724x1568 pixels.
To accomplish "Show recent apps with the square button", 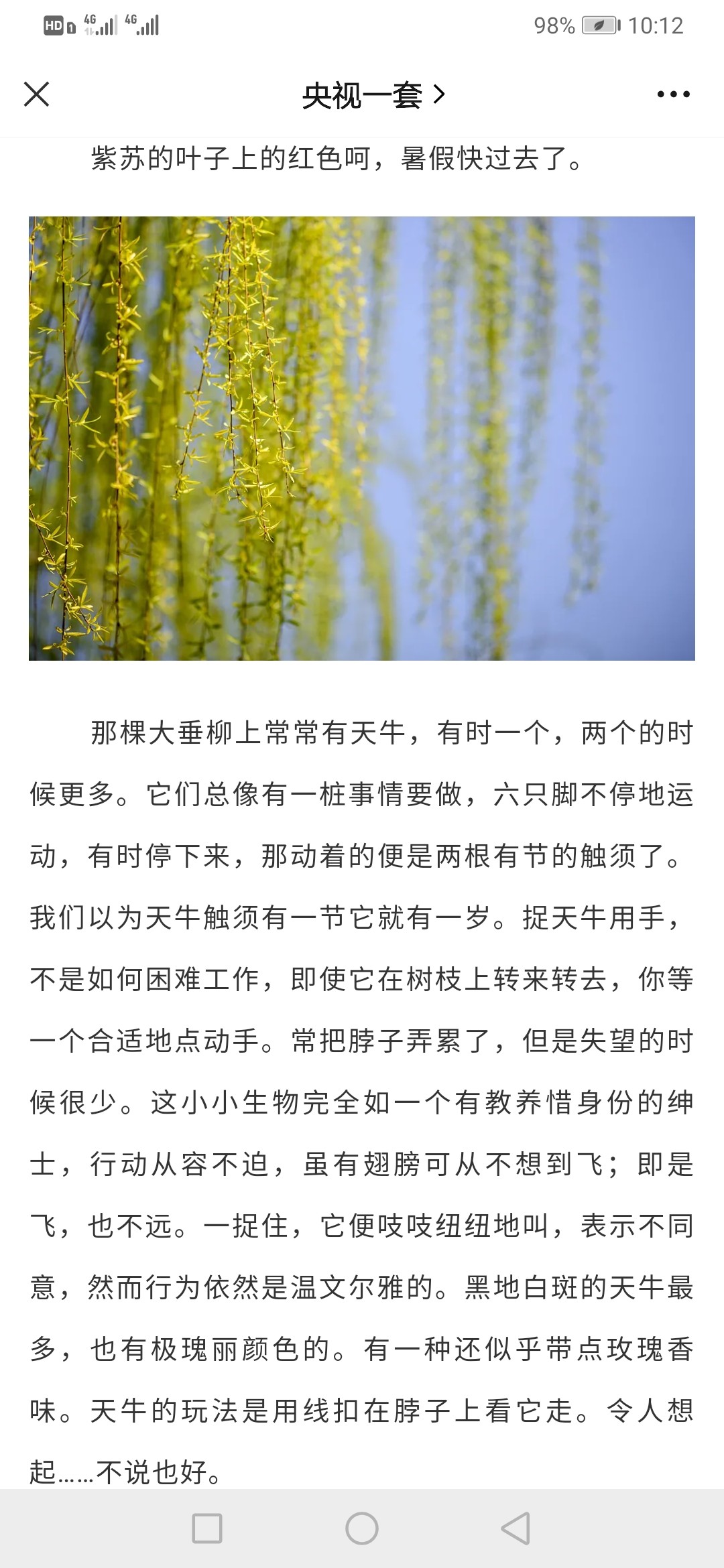I will coord(207,1528).
